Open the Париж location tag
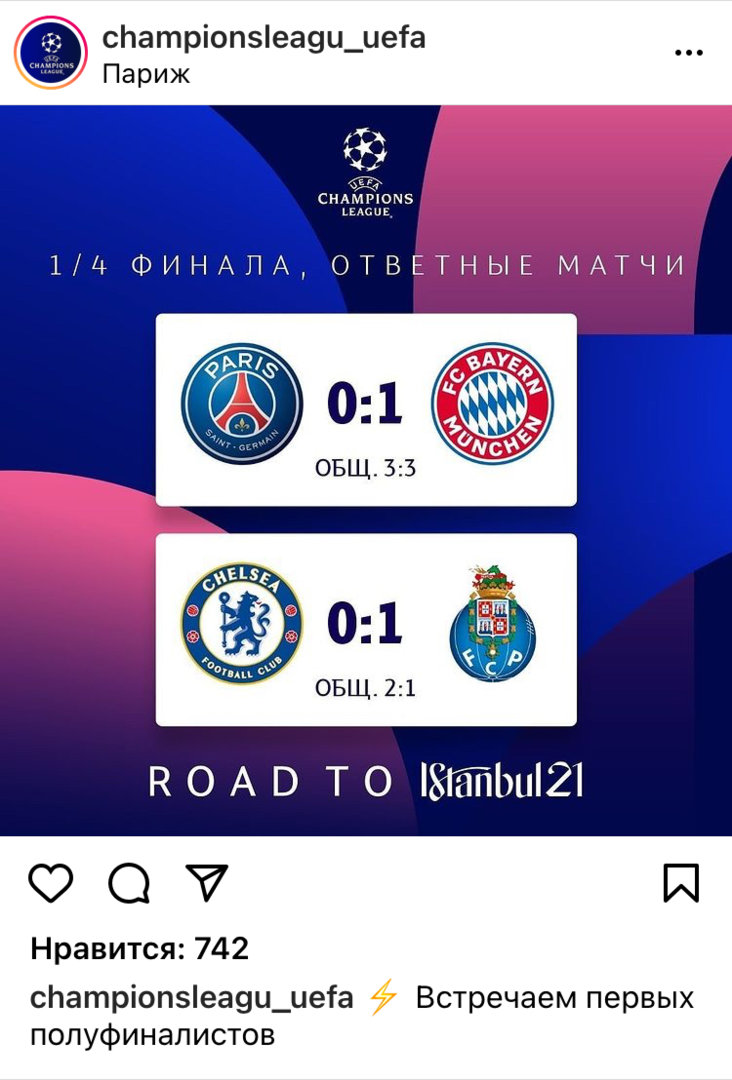 [146, 73]
